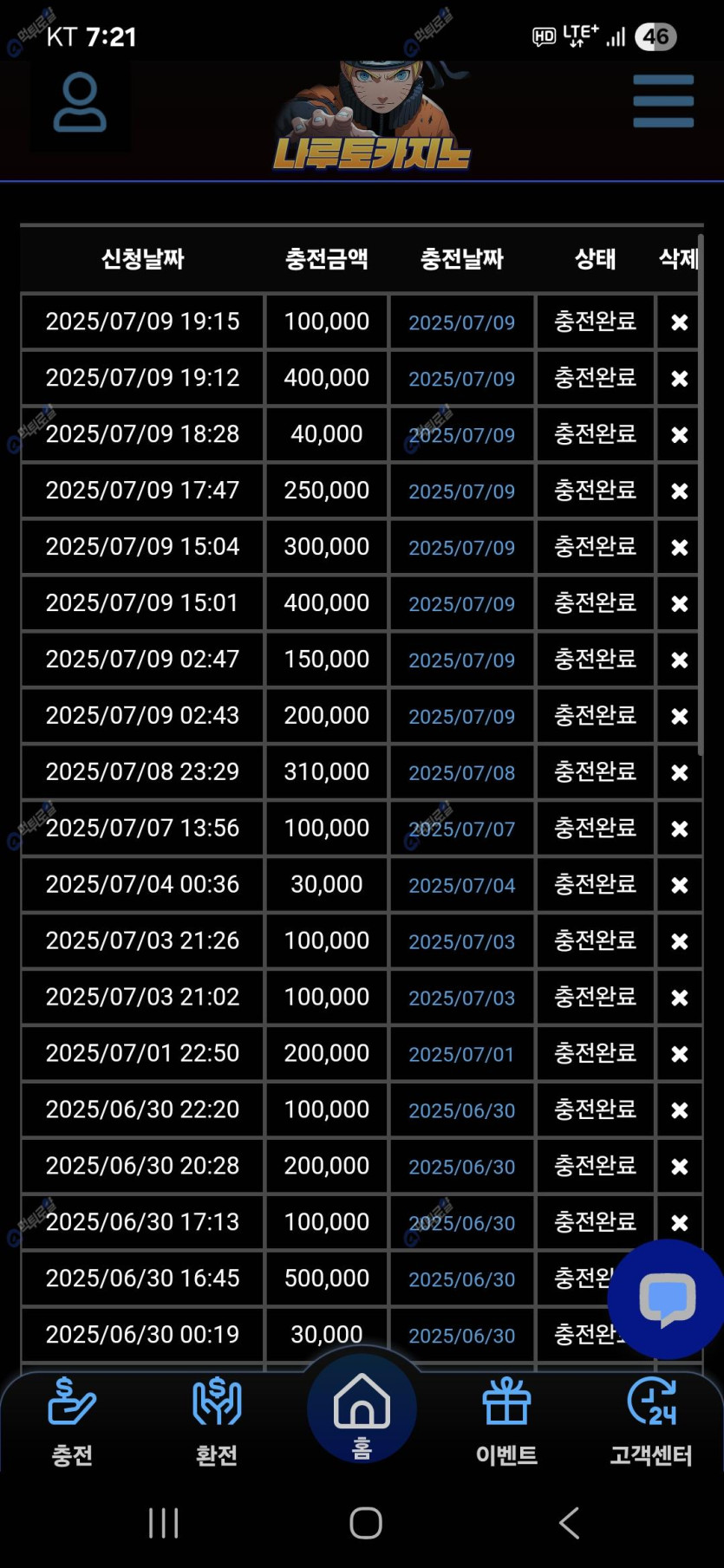Remove the 2025/07/09 15:04 entry
Viewport: 724px width, 1568px height.
[x=680, y=548]
